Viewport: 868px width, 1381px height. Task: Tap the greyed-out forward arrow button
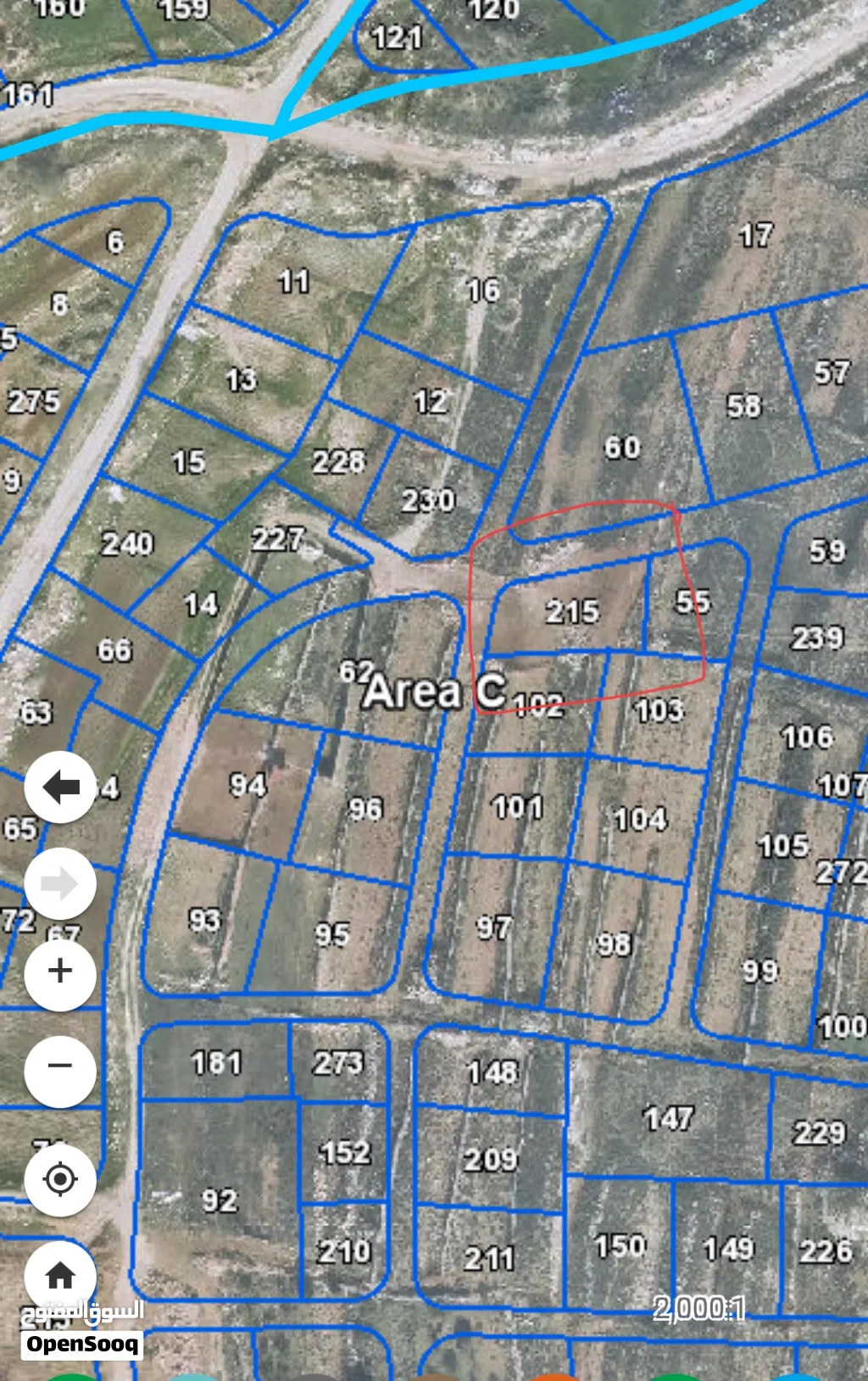pos(60,884)
